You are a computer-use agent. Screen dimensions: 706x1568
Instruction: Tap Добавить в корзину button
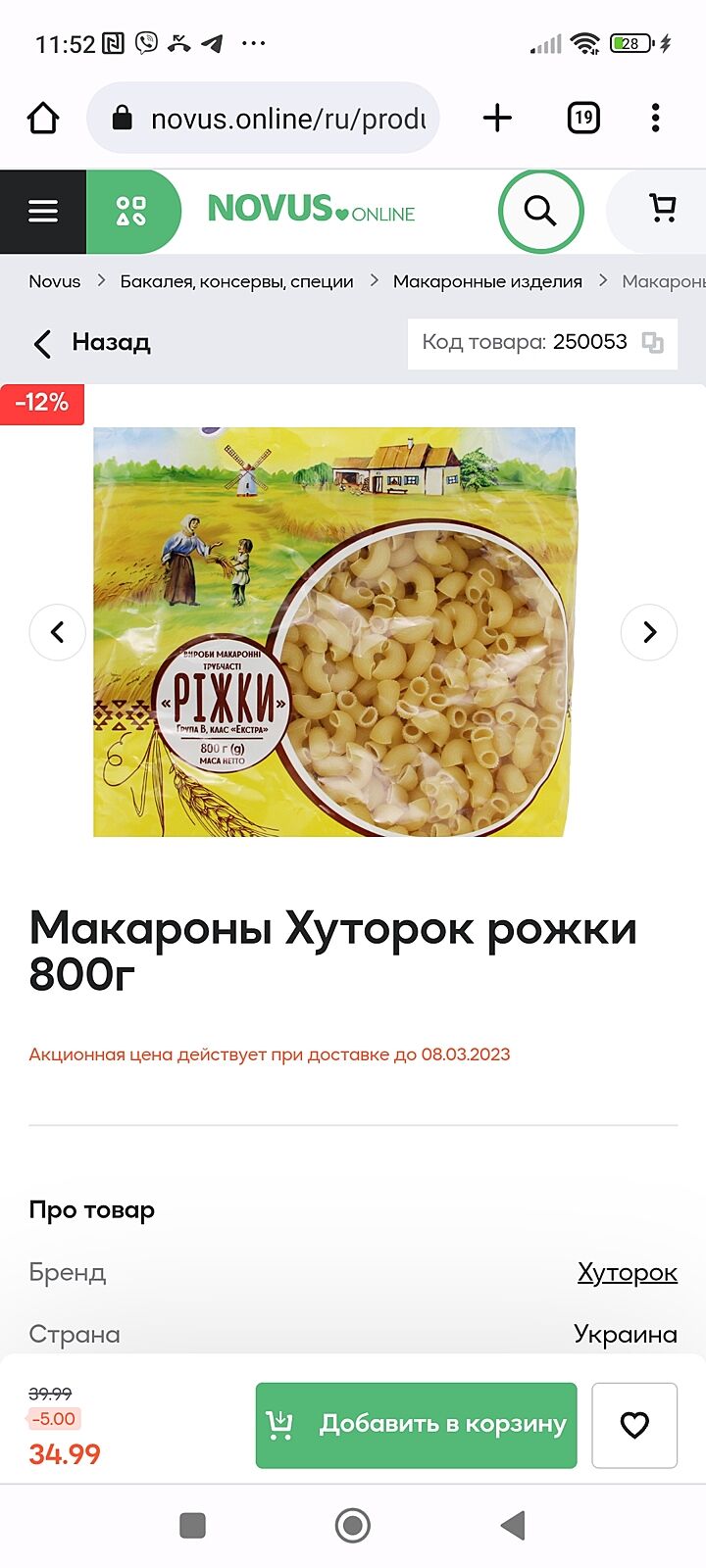point(416,1425)
